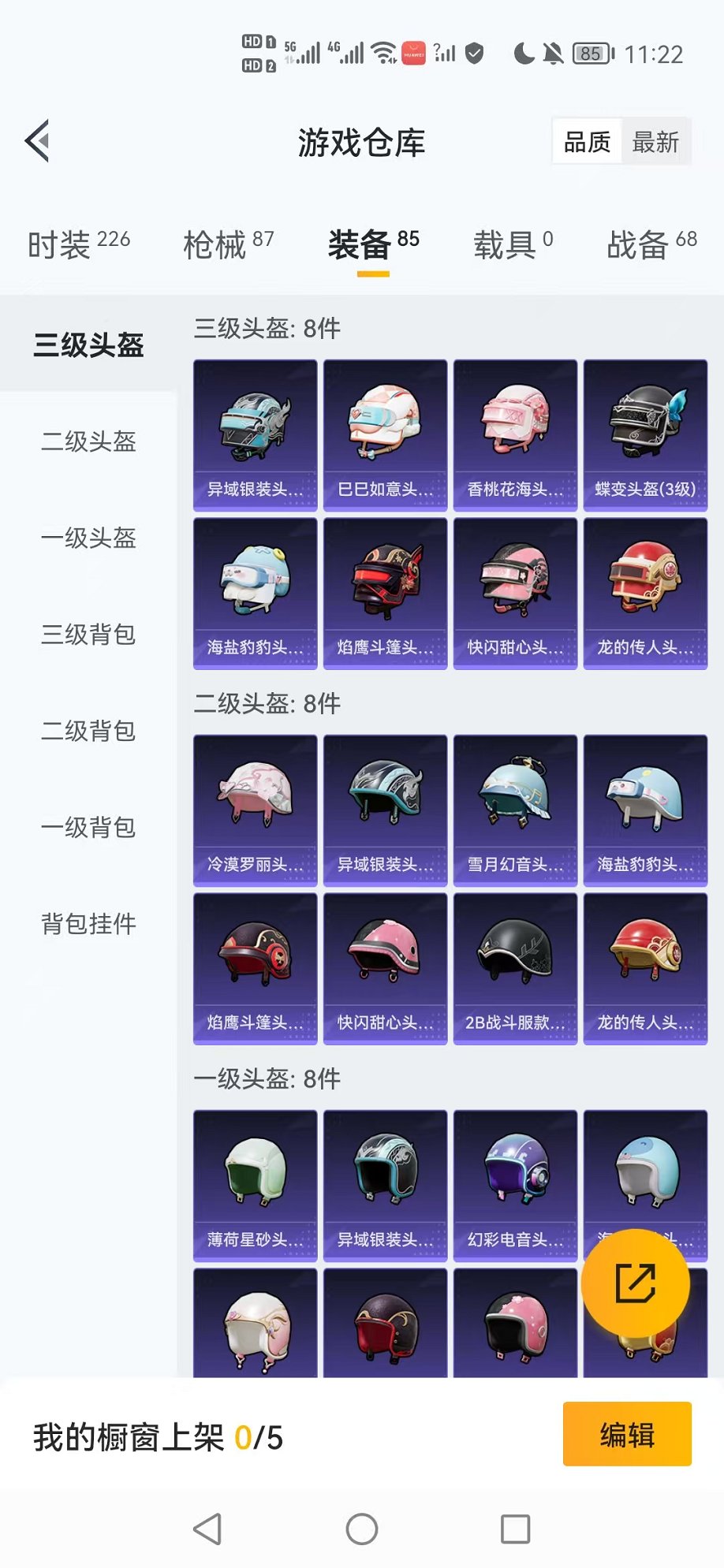This screenshot has height=1568, width=724.
Task: Sort items by 品质
Action: tap(588, 142)
